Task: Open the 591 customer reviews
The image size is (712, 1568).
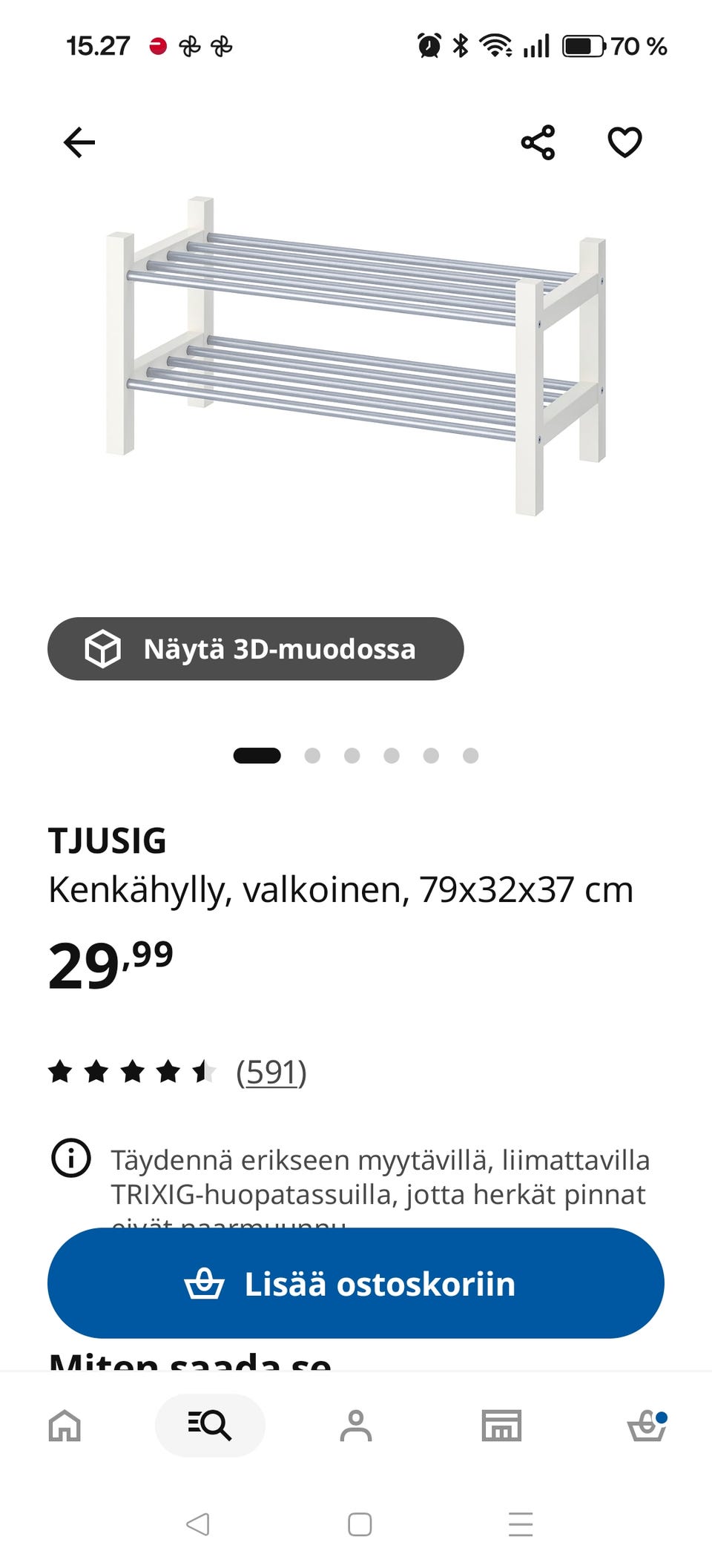Action: click(x=271, y=1072)
